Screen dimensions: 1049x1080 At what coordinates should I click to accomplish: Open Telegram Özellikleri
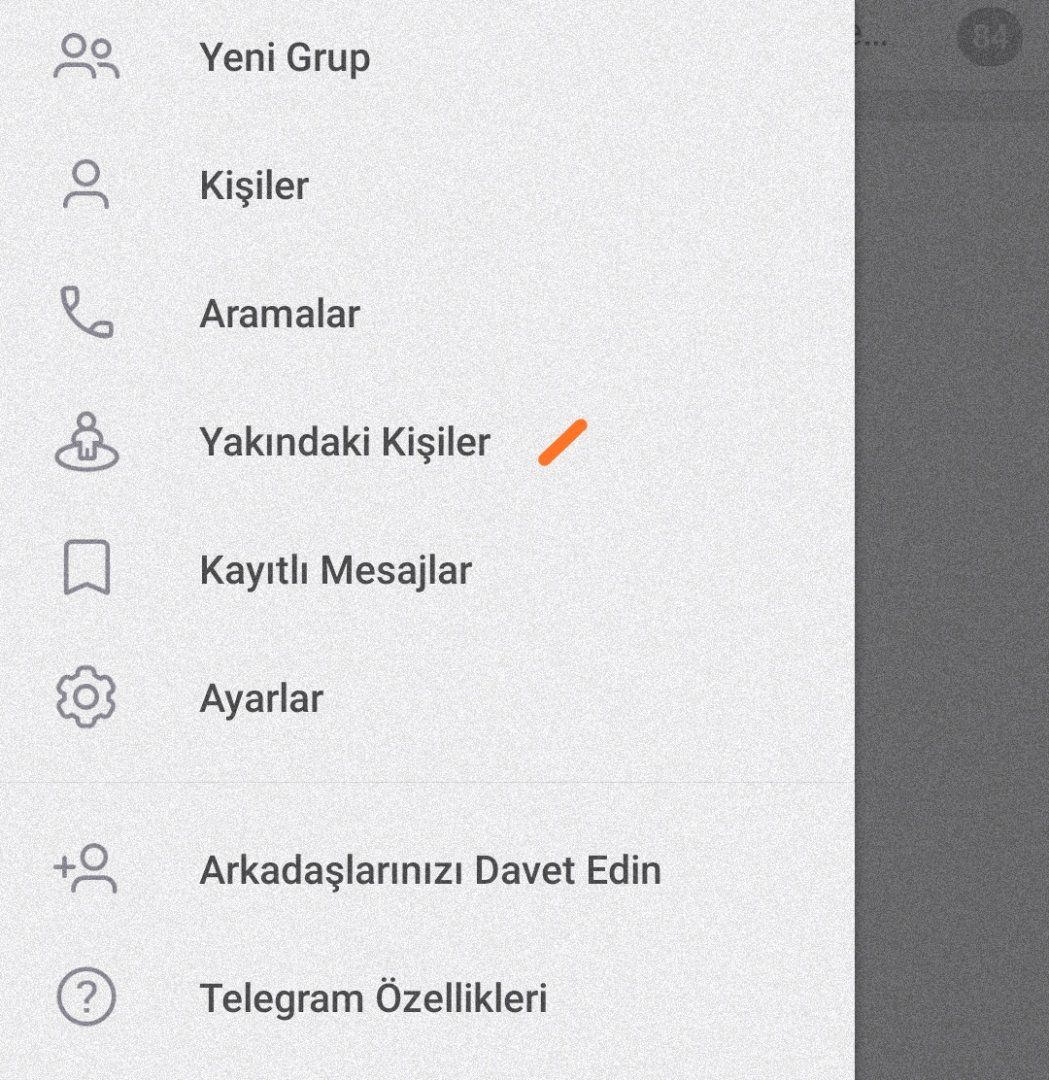(373, 998)
